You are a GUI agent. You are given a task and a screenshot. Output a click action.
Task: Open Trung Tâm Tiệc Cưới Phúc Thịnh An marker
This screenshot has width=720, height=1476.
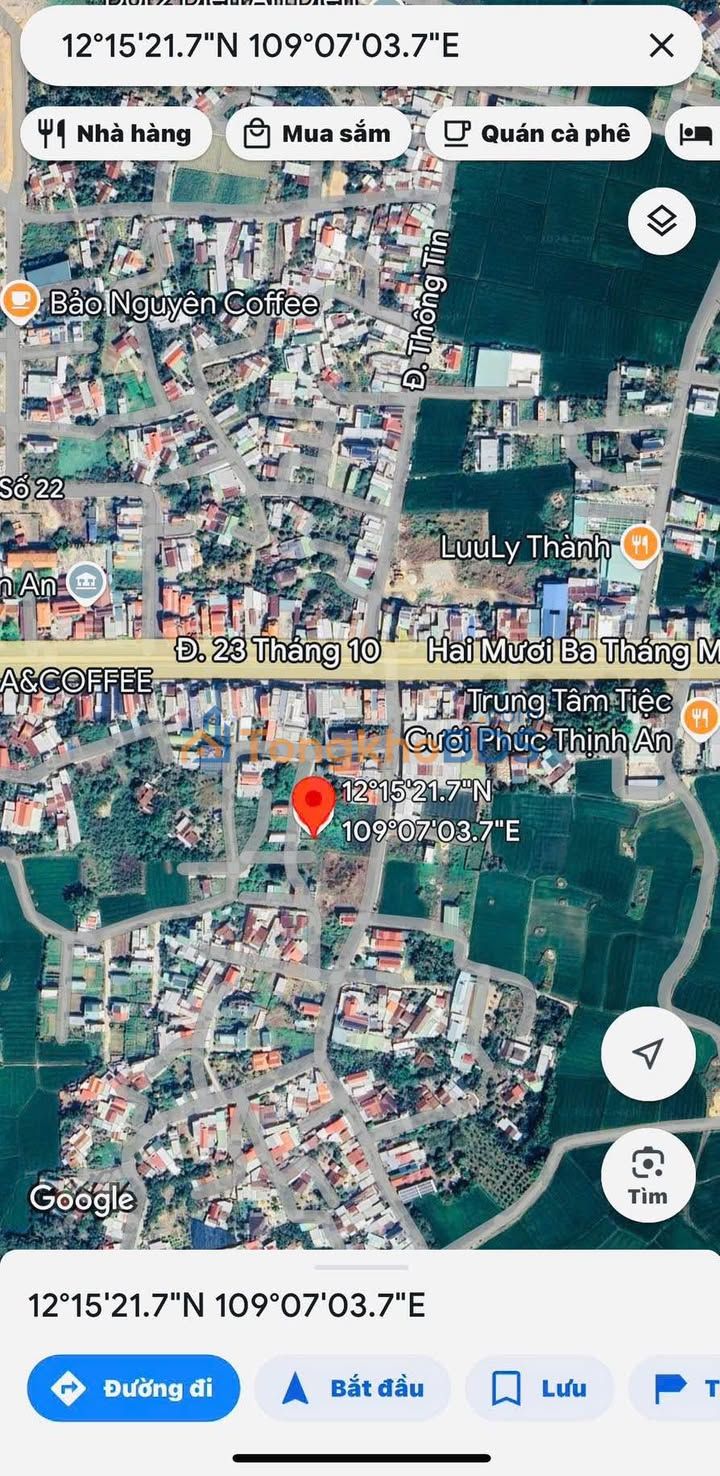pos(701,717)
